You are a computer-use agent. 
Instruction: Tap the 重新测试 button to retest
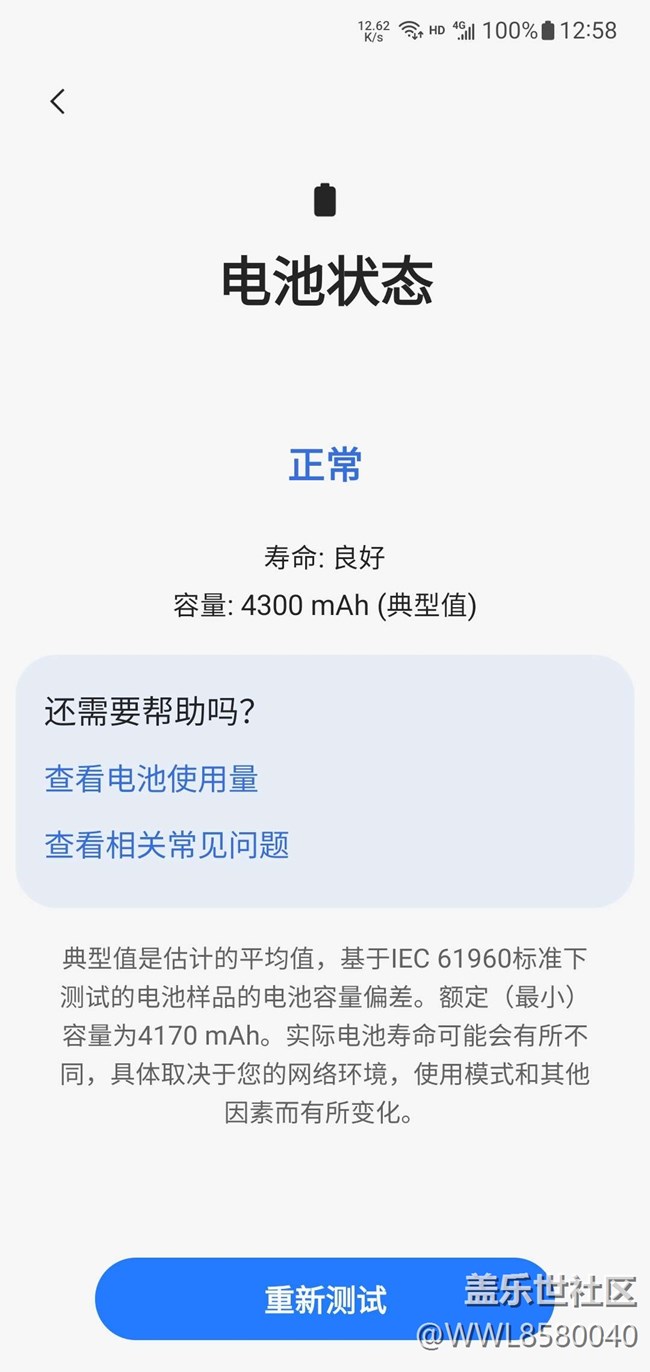pyautogui.click(x=324, y=1299)
